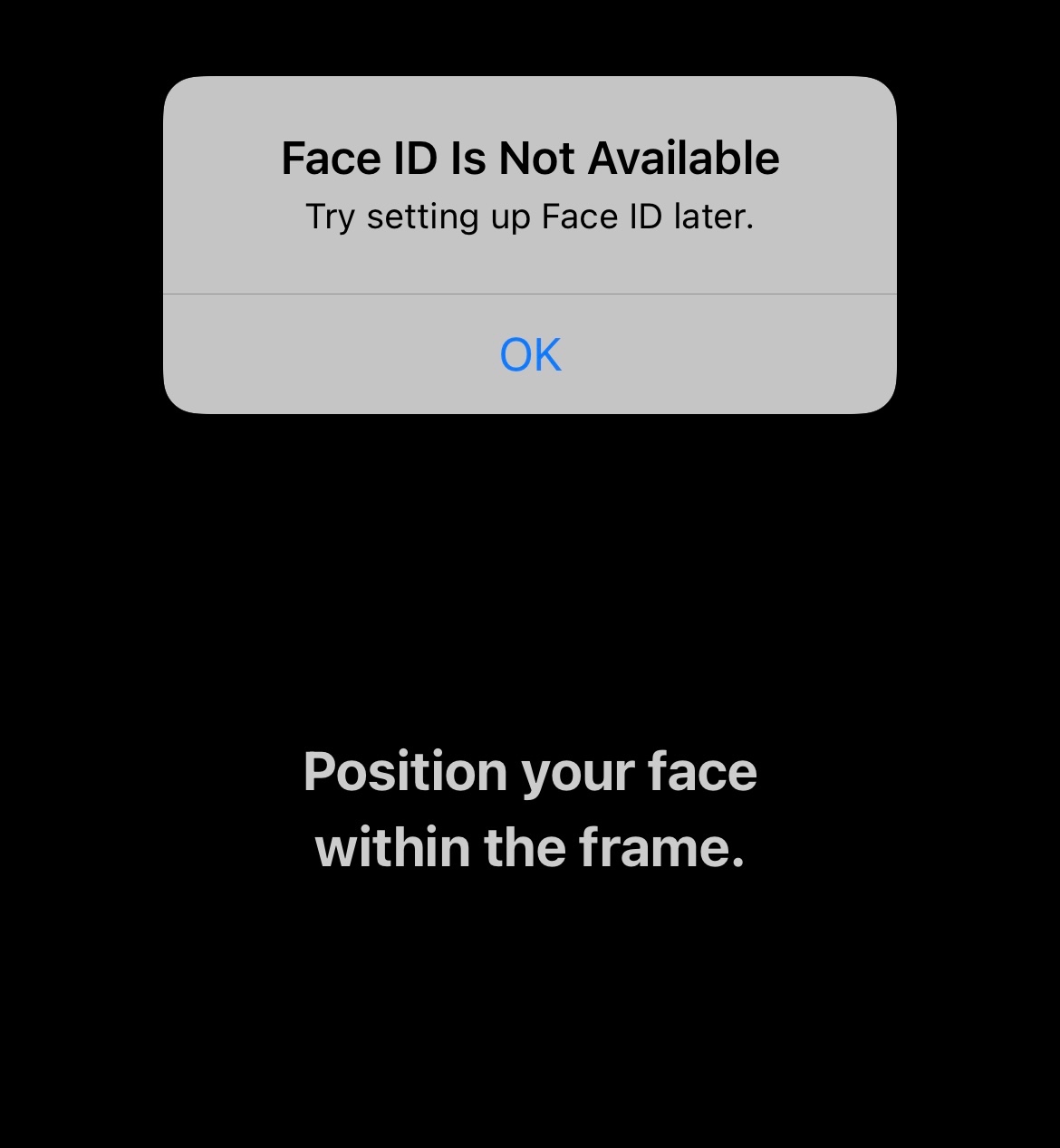Click the divider line above OK
The width and height of the screenshot is (1060, 1148).
click(x=530, y=294)
